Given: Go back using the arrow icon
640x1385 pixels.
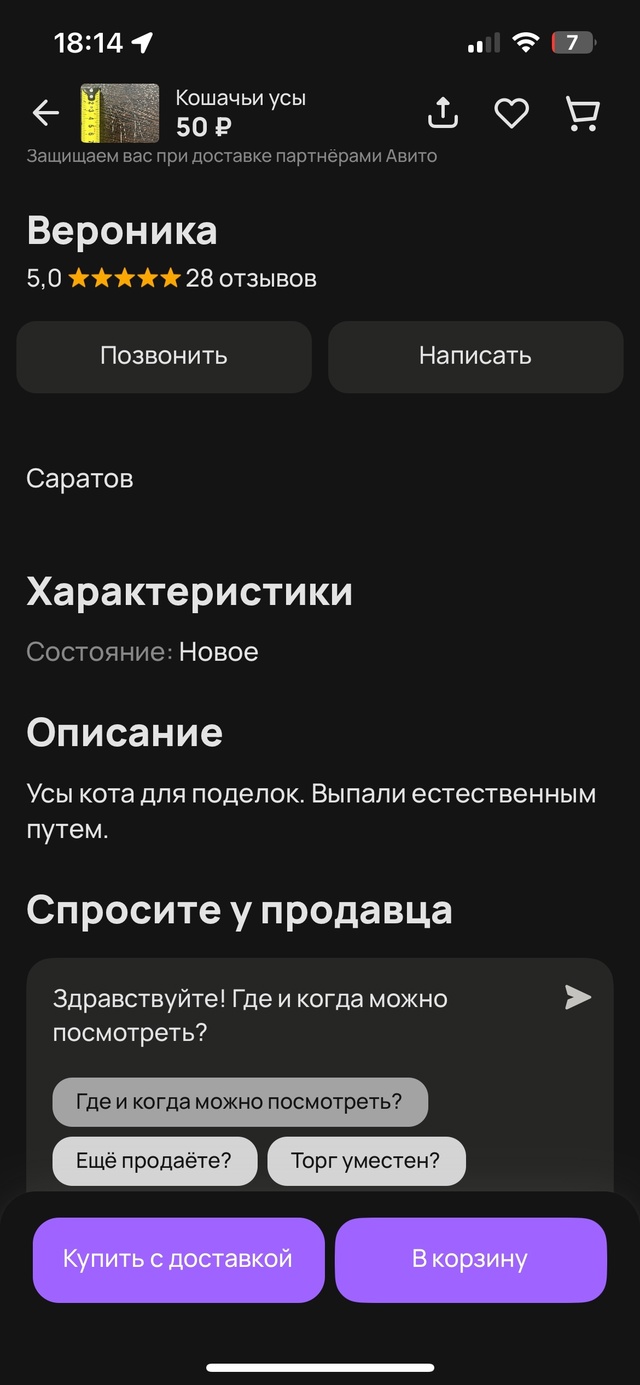Looking at the screenshot, I should [x=46, y=113].
